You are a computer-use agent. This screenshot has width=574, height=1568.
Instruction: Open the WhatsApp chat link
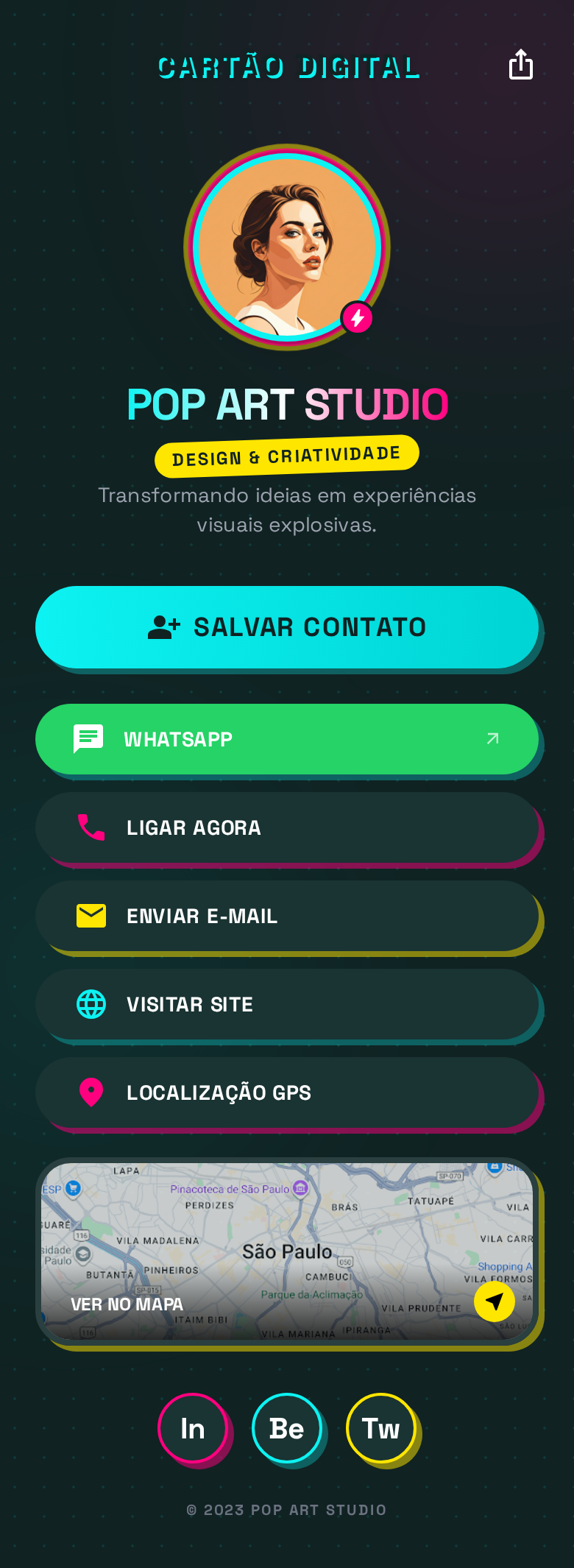coord(287,739)
